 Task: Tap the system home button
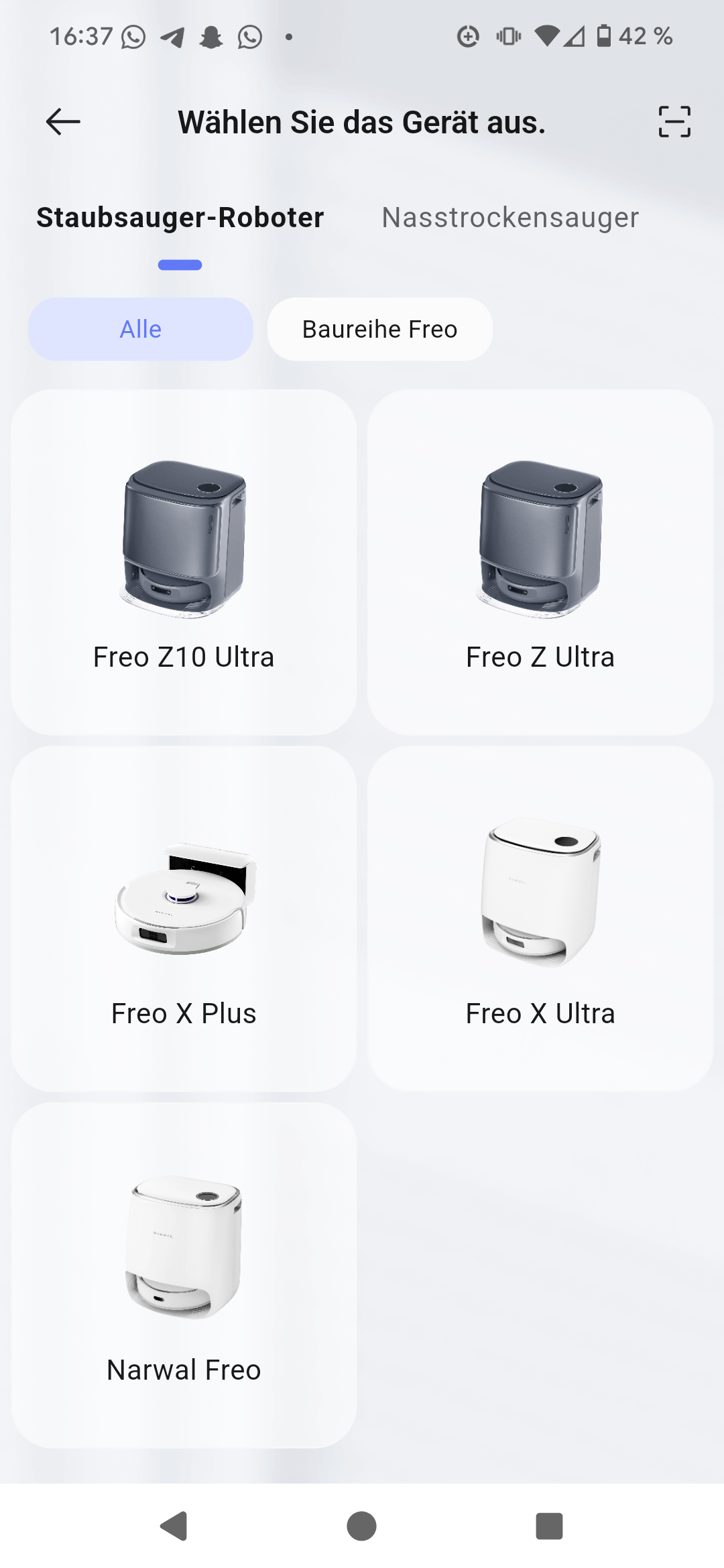click(361, 1526)
